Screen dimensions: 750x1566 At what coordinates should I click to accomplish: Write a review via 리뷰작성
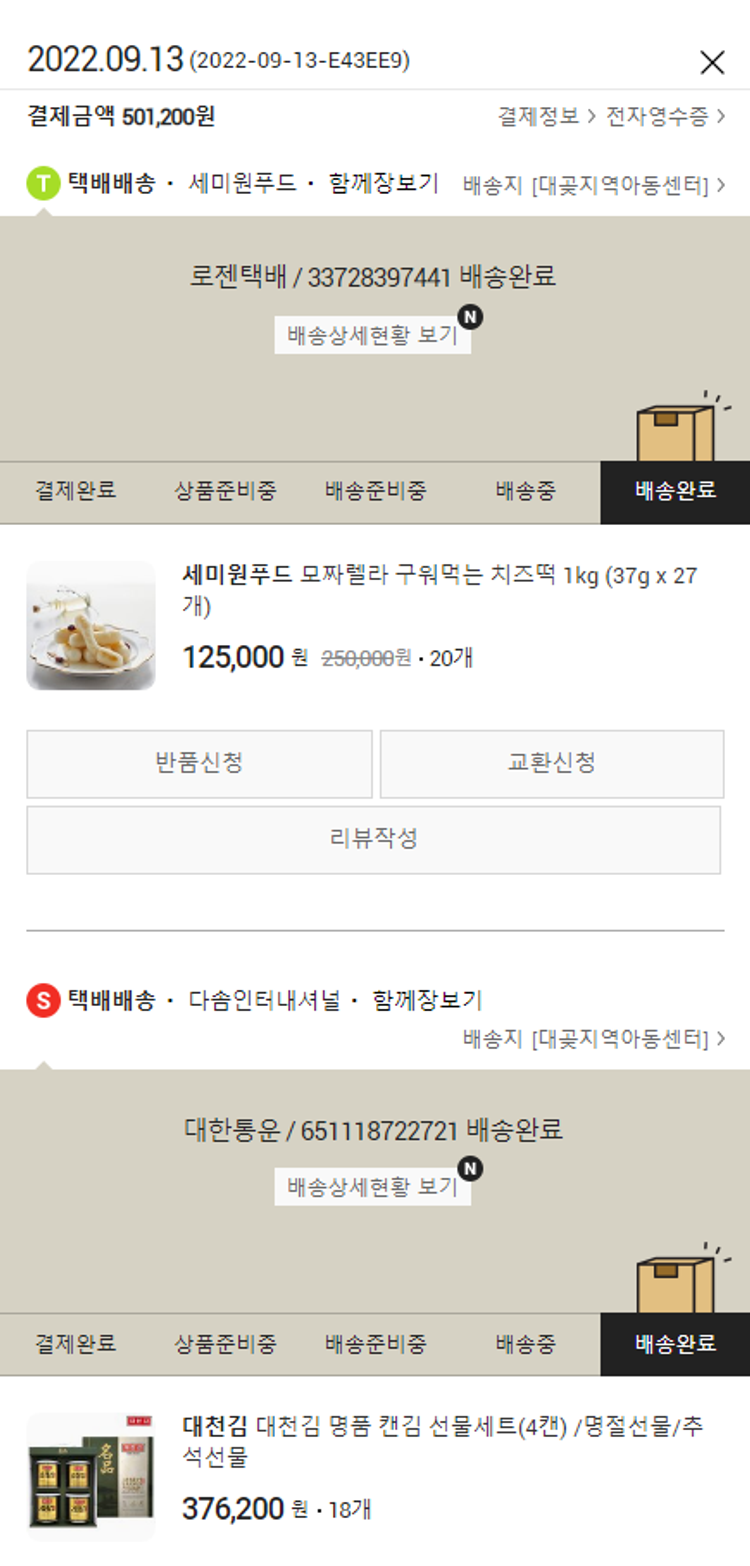(373, 839)
